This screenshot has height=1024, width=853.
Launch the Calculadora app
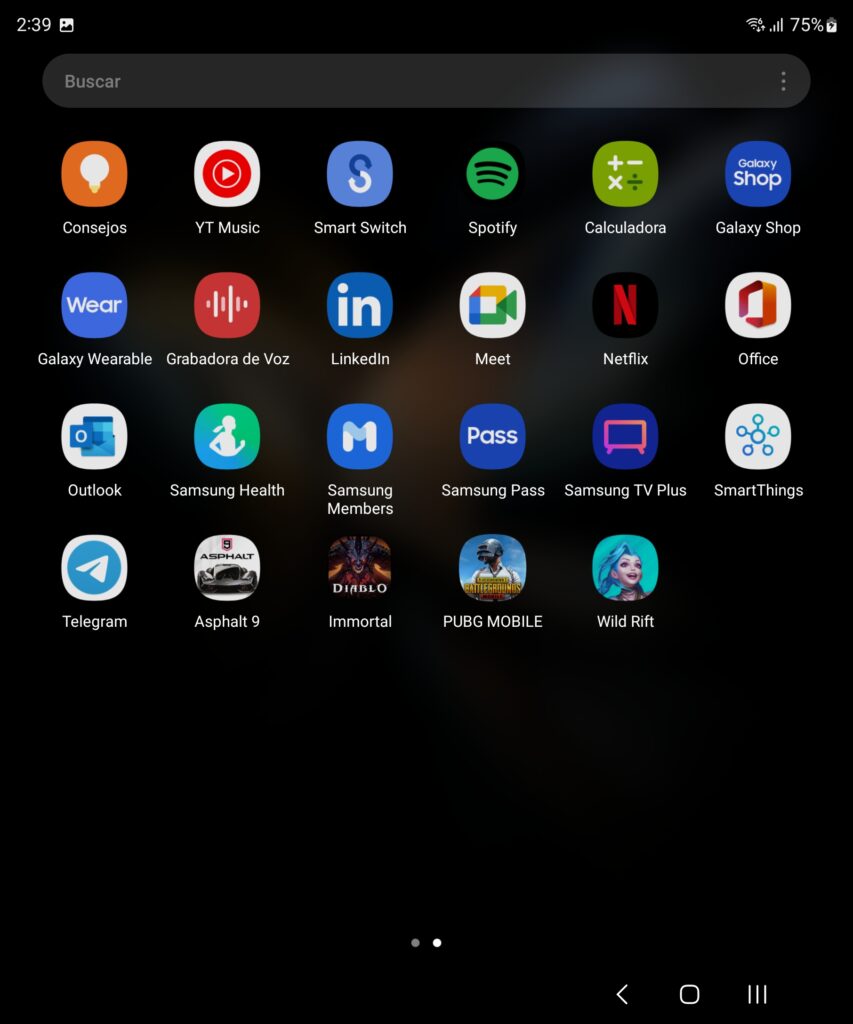coord(625,174)
